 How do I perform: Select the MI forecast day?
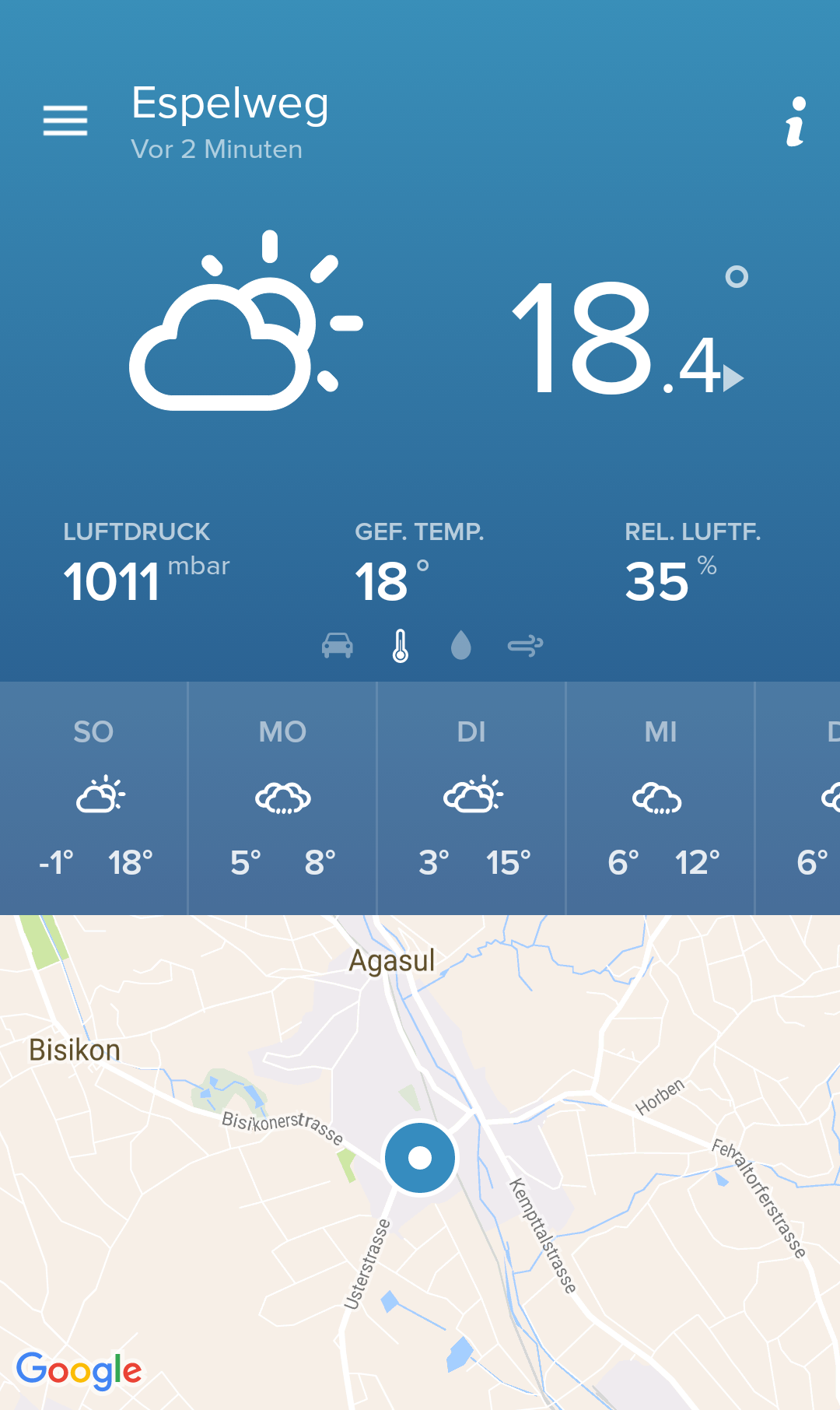(x=660, y=798)
